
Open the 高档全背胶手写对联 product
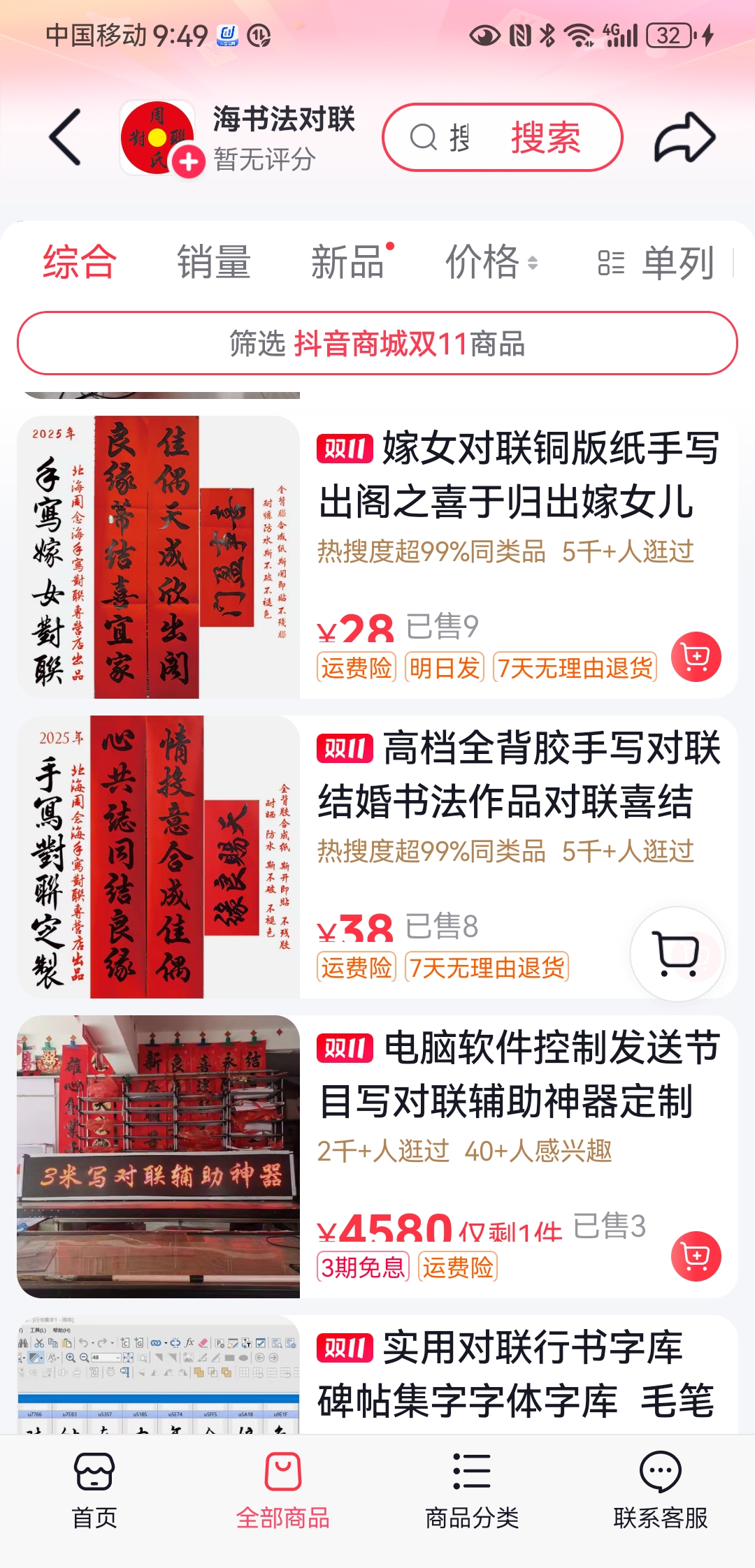517,774
